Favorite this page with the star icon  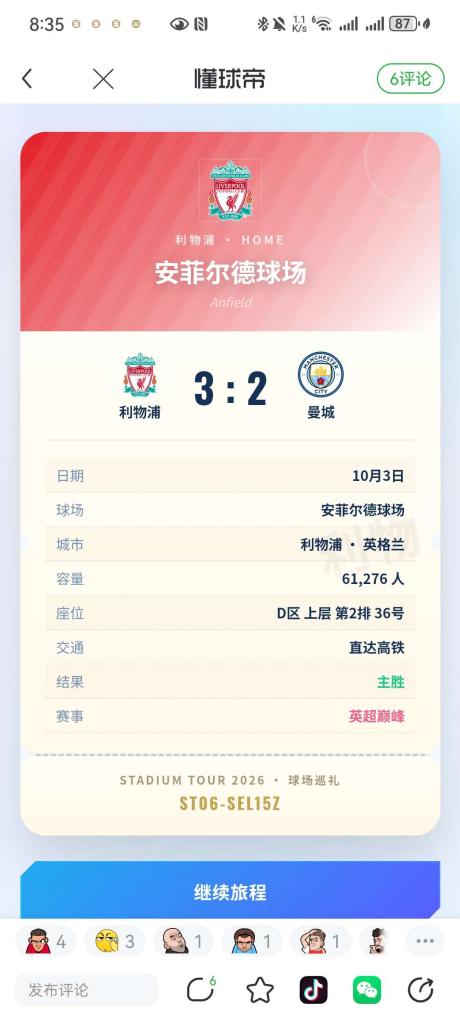260,990
